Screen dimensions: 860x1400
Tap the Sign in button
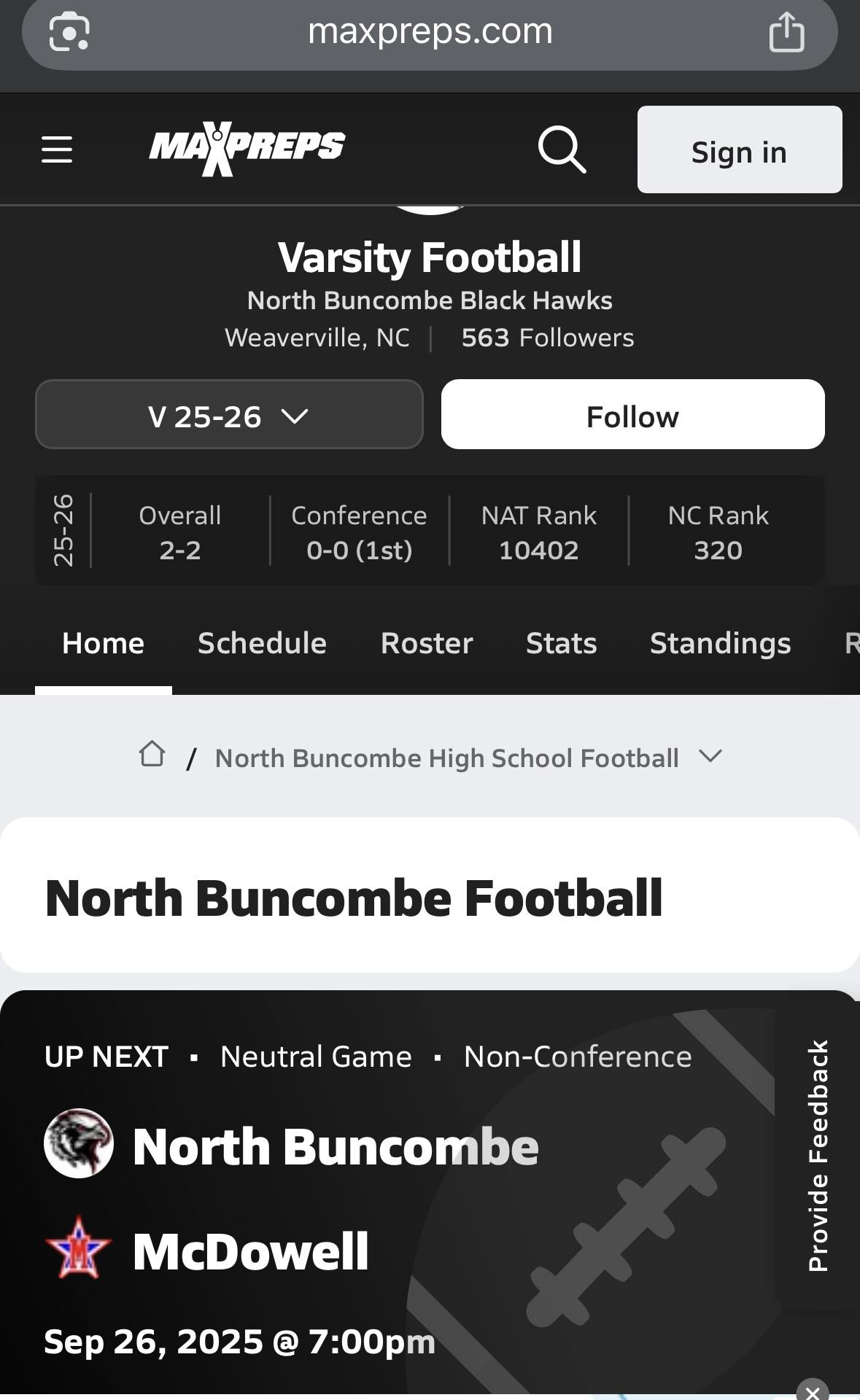pyautogui.click(x=740, y=149)
